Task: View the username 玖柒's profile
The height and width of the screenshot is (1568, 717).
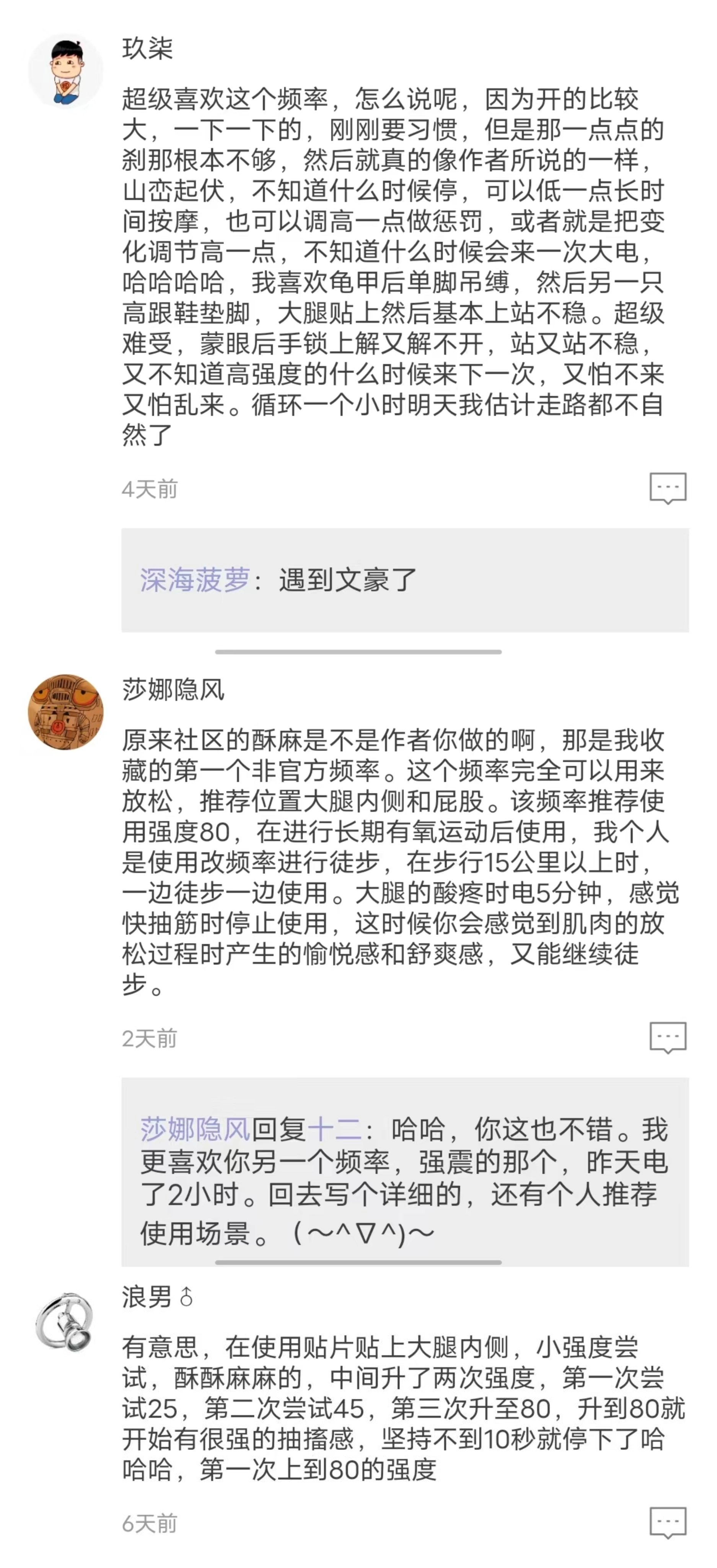Action: 148,48
